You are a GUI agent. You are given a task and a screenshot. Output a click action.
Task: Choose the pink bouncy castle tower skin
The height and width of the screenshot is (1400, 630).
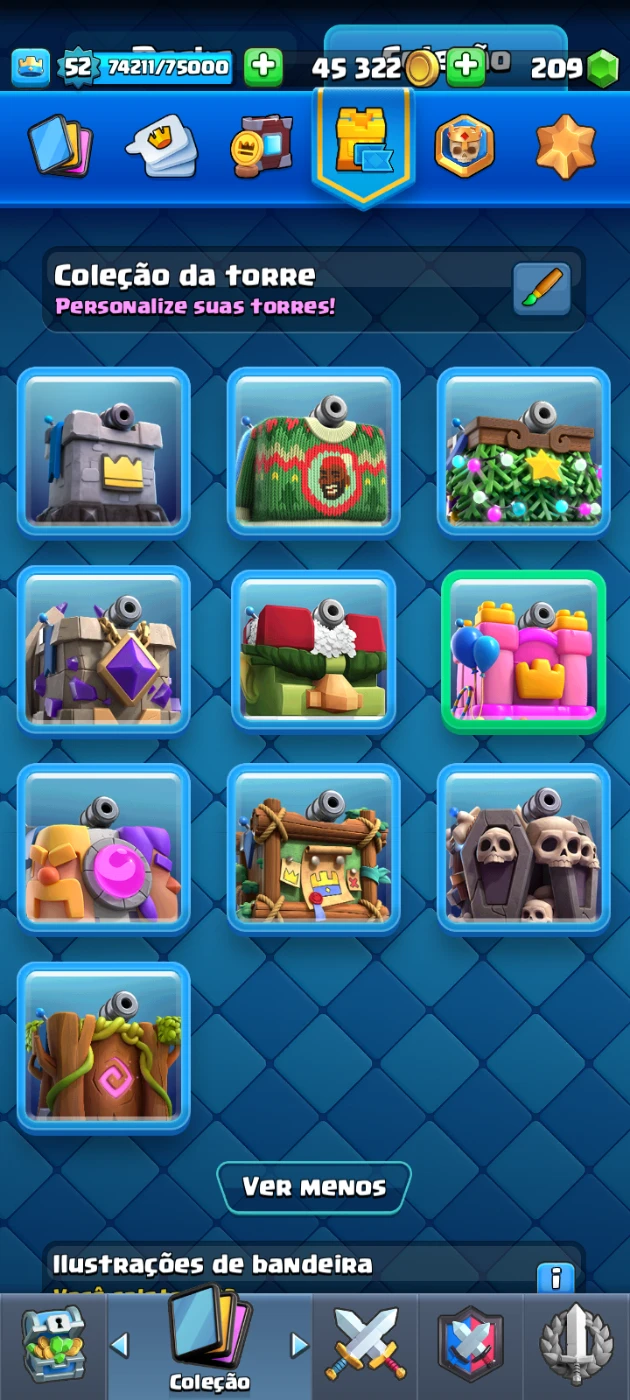[523, 652]
